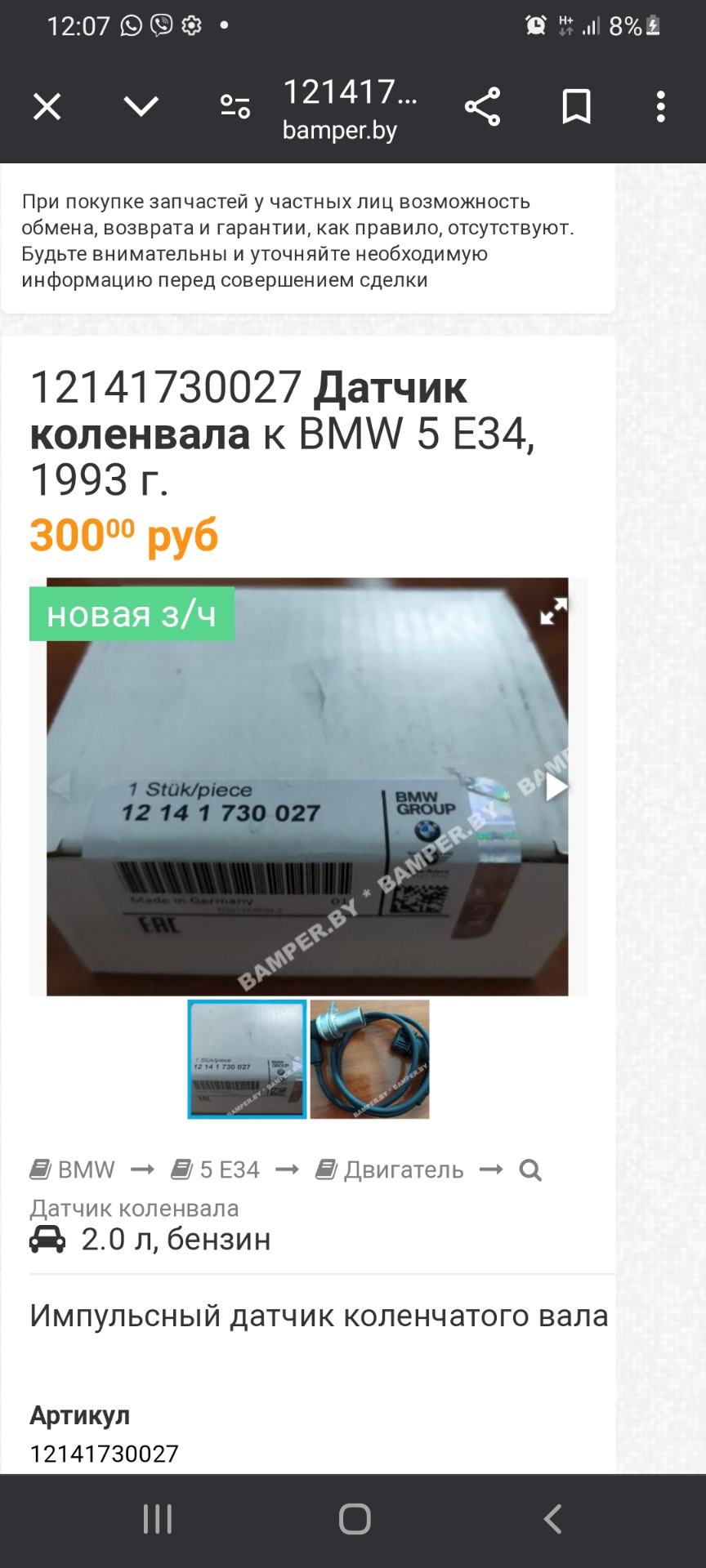Expand the product photo to fullscreen

point(553,611)
